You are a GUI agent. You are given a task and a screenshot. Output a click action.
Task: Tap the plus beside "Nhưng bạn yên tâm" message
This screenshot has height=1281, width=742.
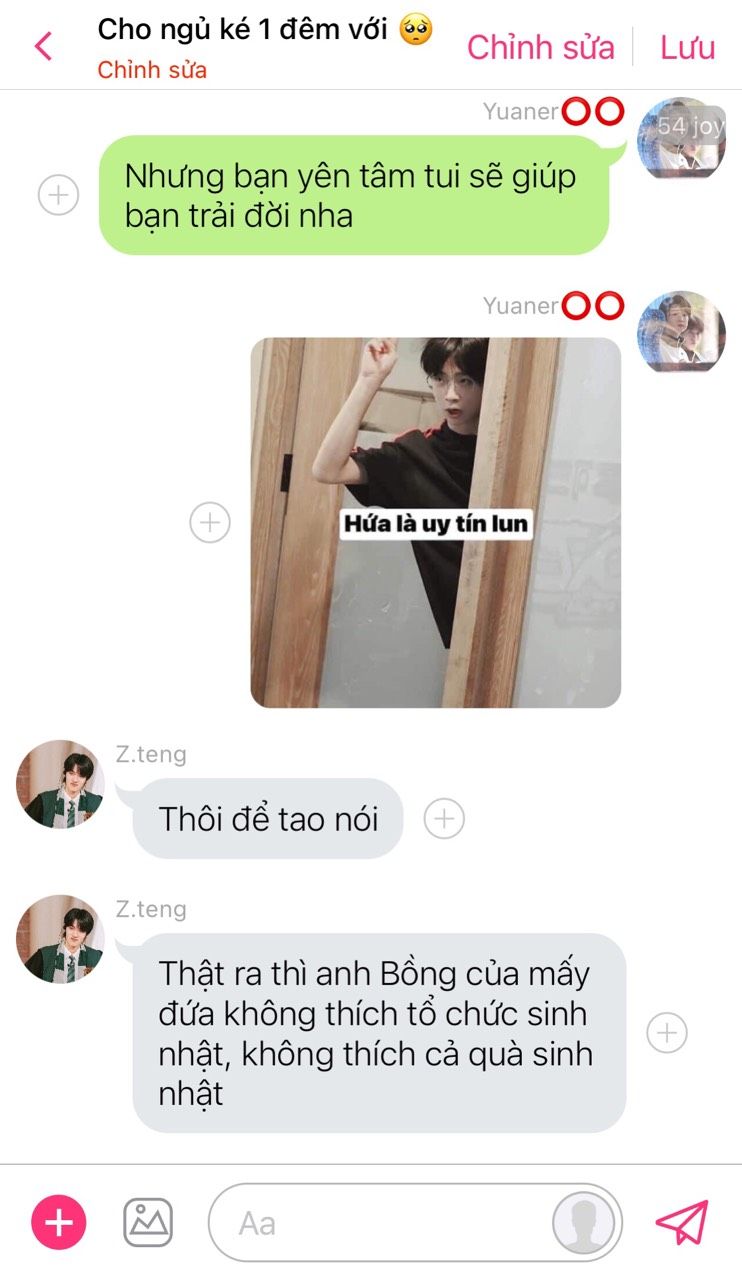point(58,194)
